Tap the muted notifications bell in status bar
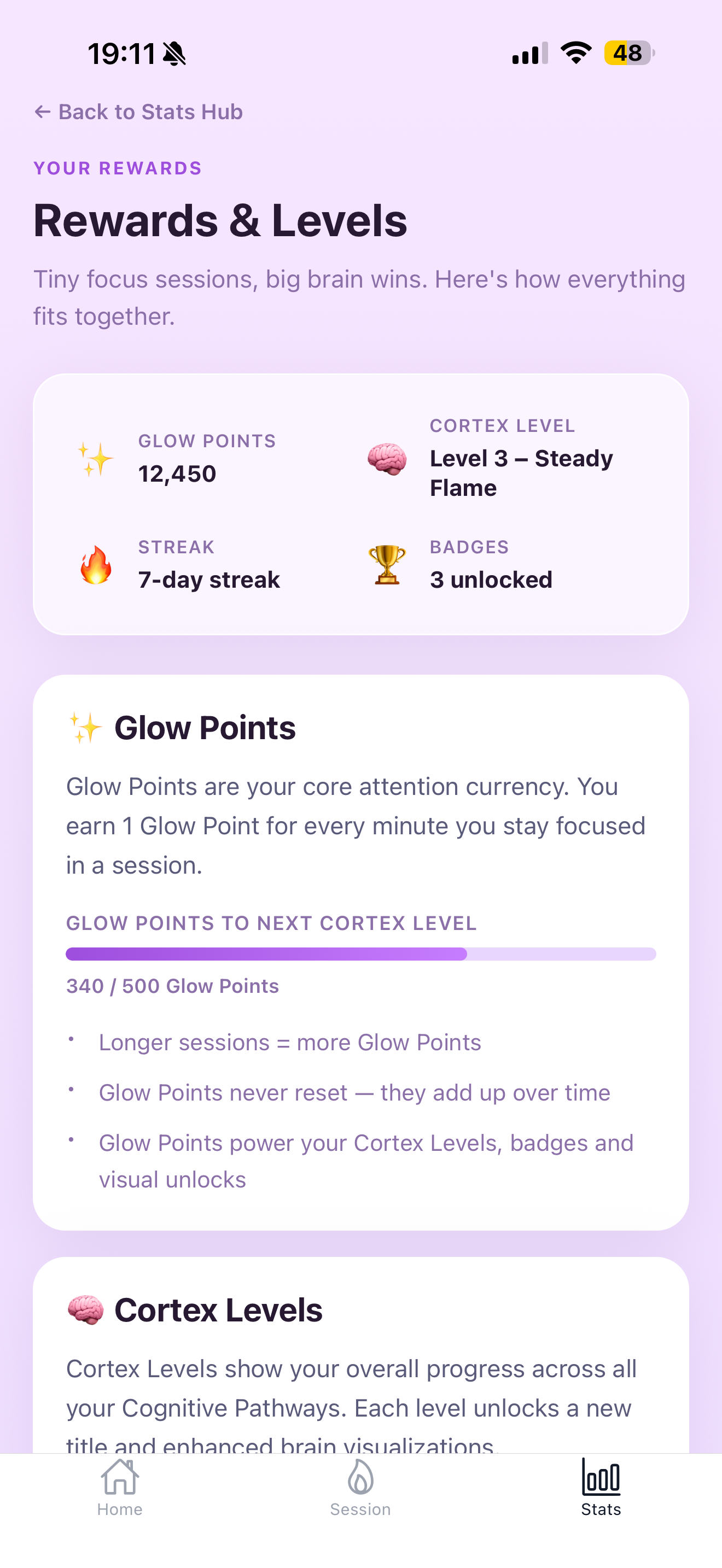 click(176, 53)
